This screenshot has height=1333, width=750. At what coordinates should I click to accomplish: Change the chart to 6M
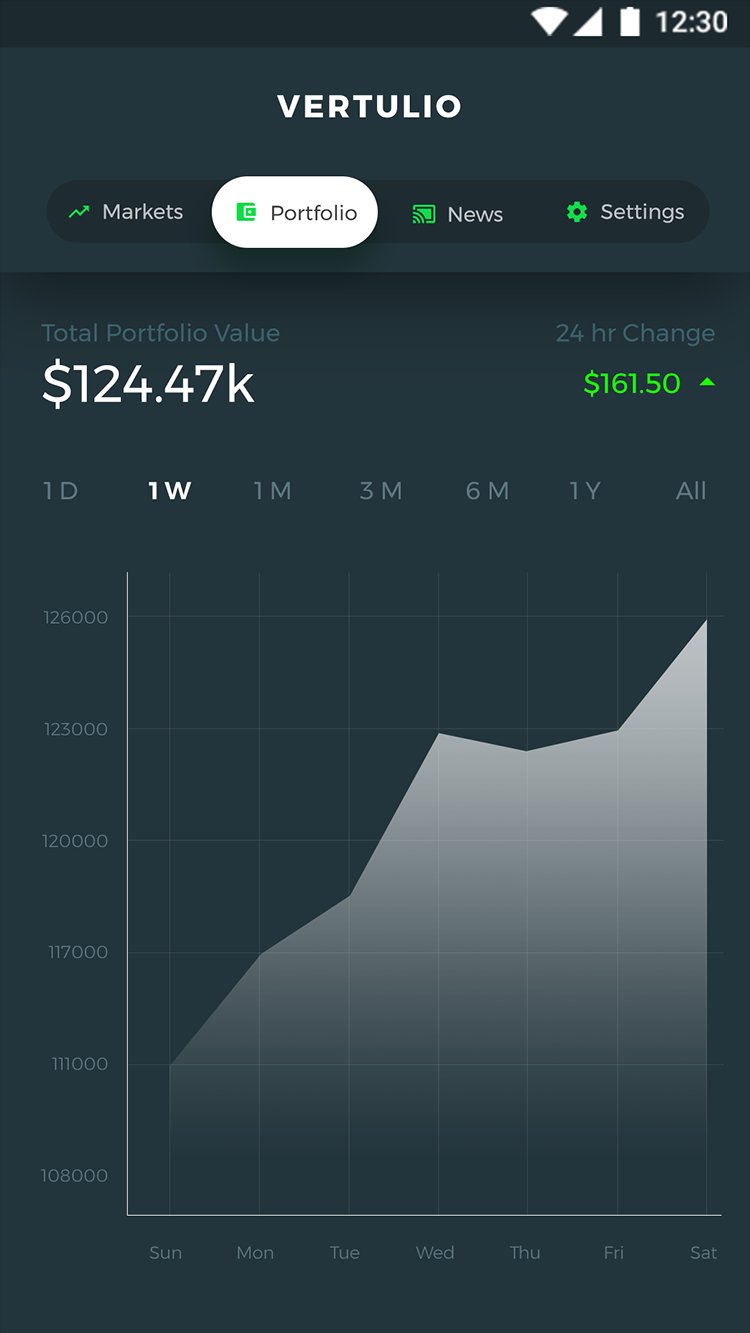[x=487, y=491]
